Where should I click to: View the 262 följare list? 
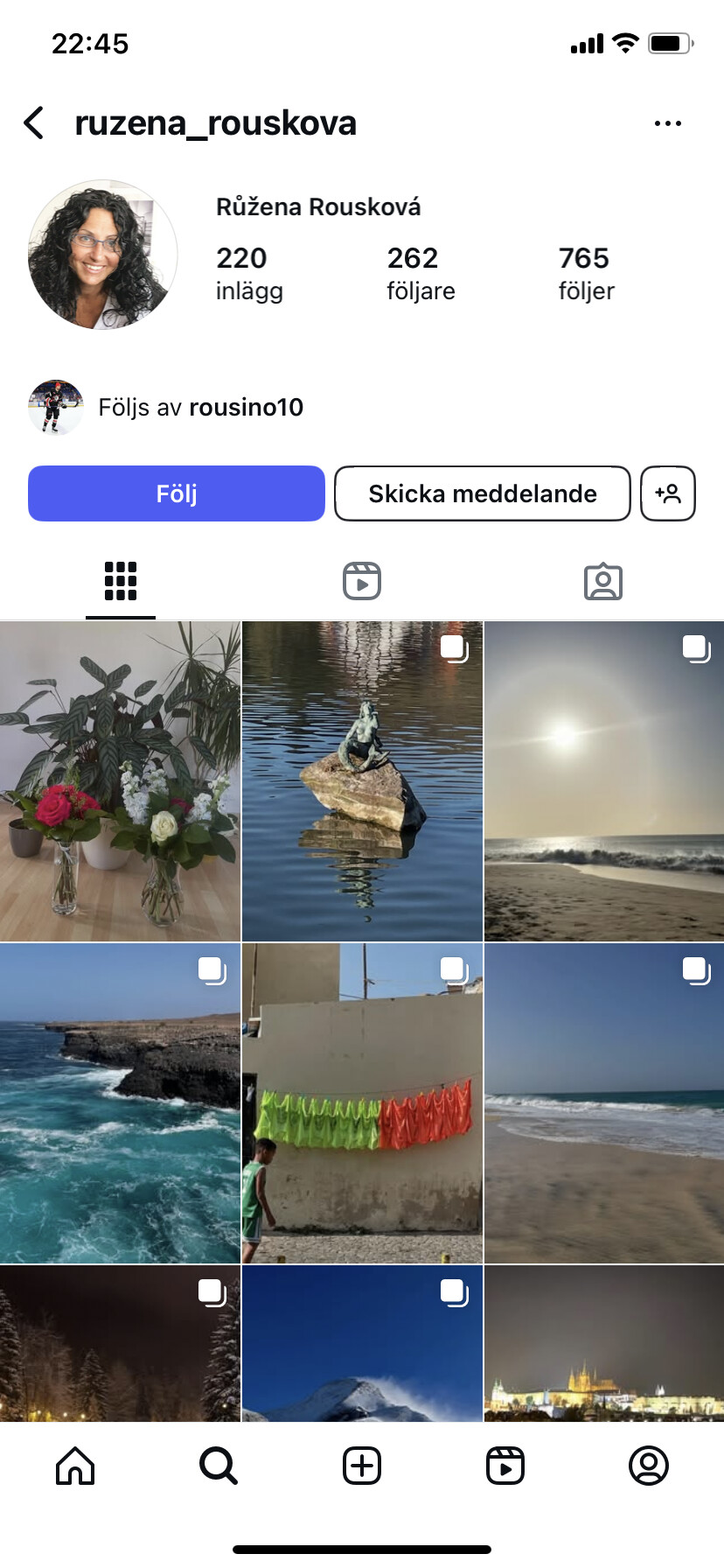pos(421,273)
